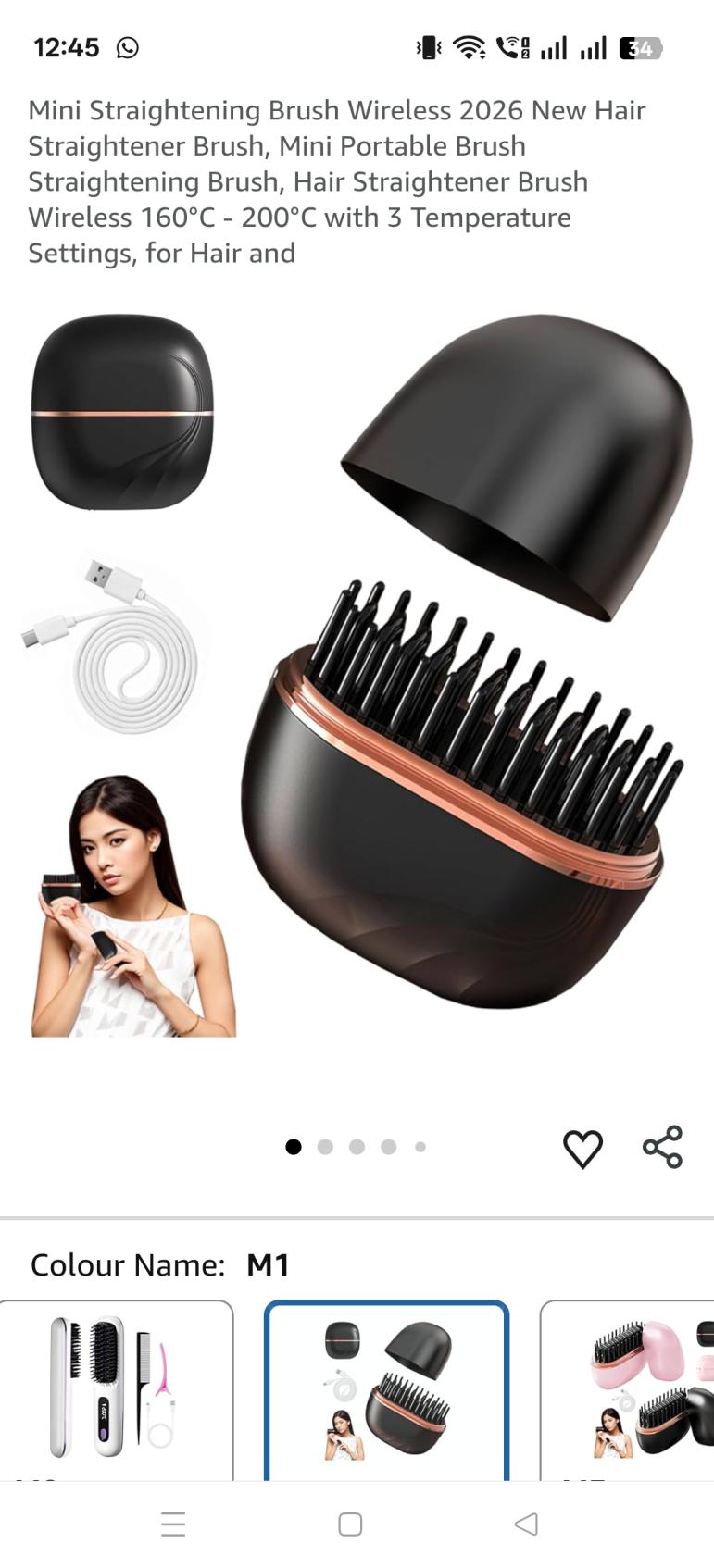Add this straightening brush to wishlist
This screenshot has height=1568, width=714.
tap(582, 1149)
